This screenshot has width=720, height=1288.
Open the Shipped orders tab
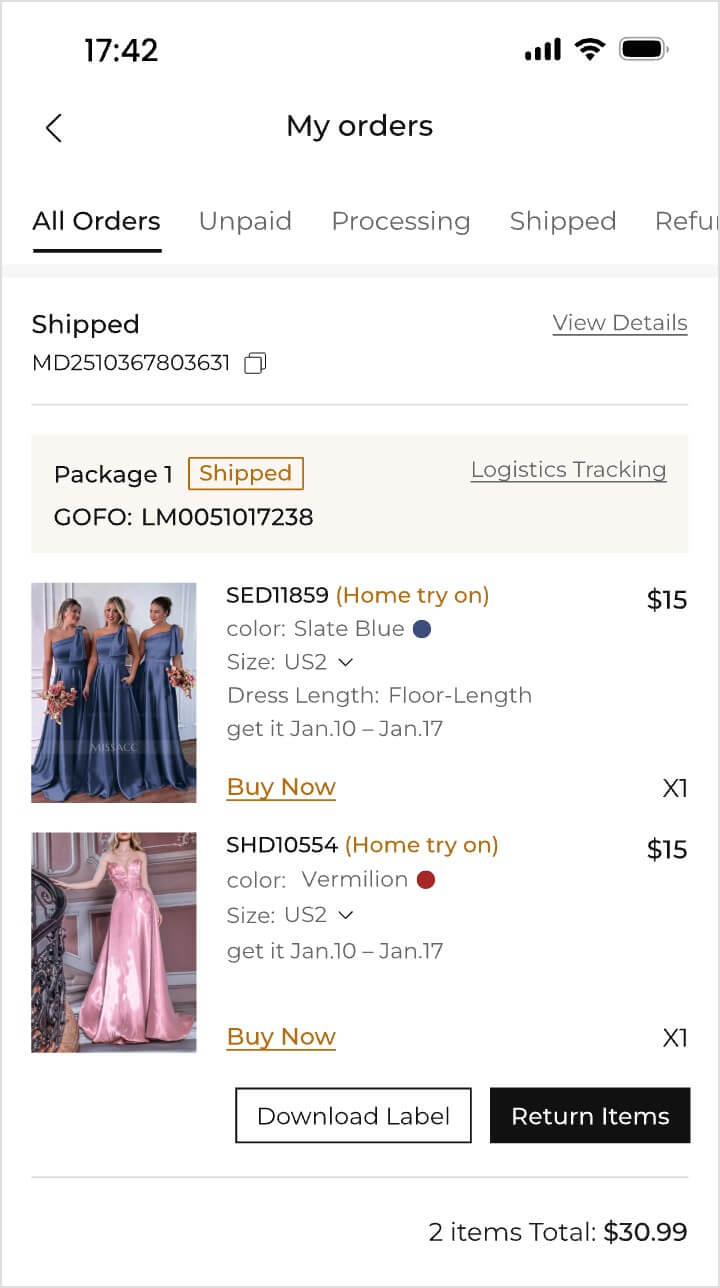(x=562, y=221)
